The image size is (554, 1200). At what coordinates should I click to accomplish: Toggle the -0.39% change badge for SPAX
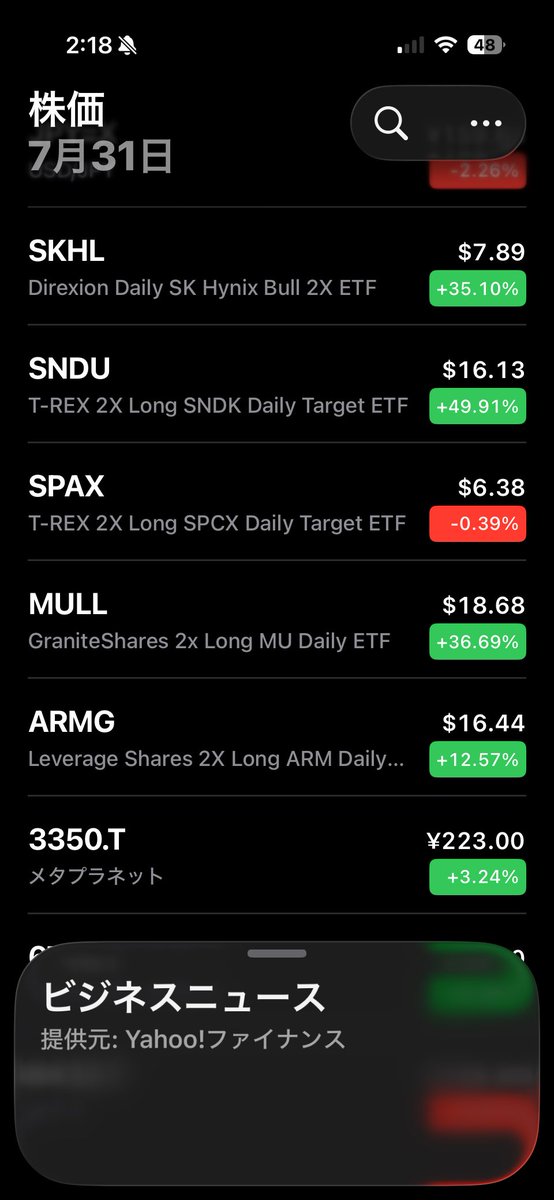(478, 524)
